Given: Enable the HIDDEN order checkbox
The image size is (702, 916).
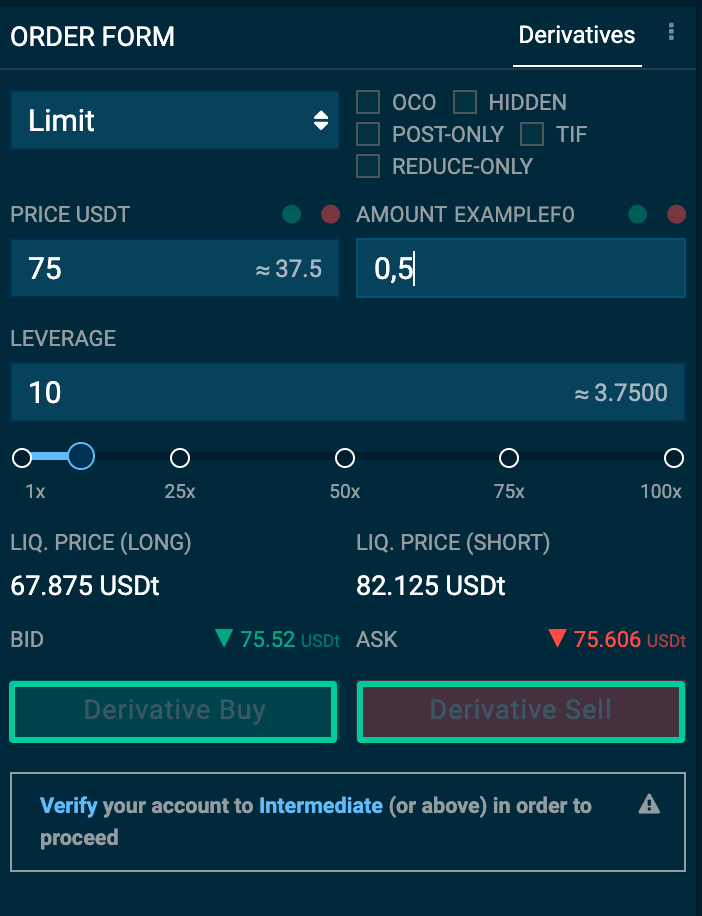Looking at the screenshot, I should pyautogui.click(x=465, y=102).
